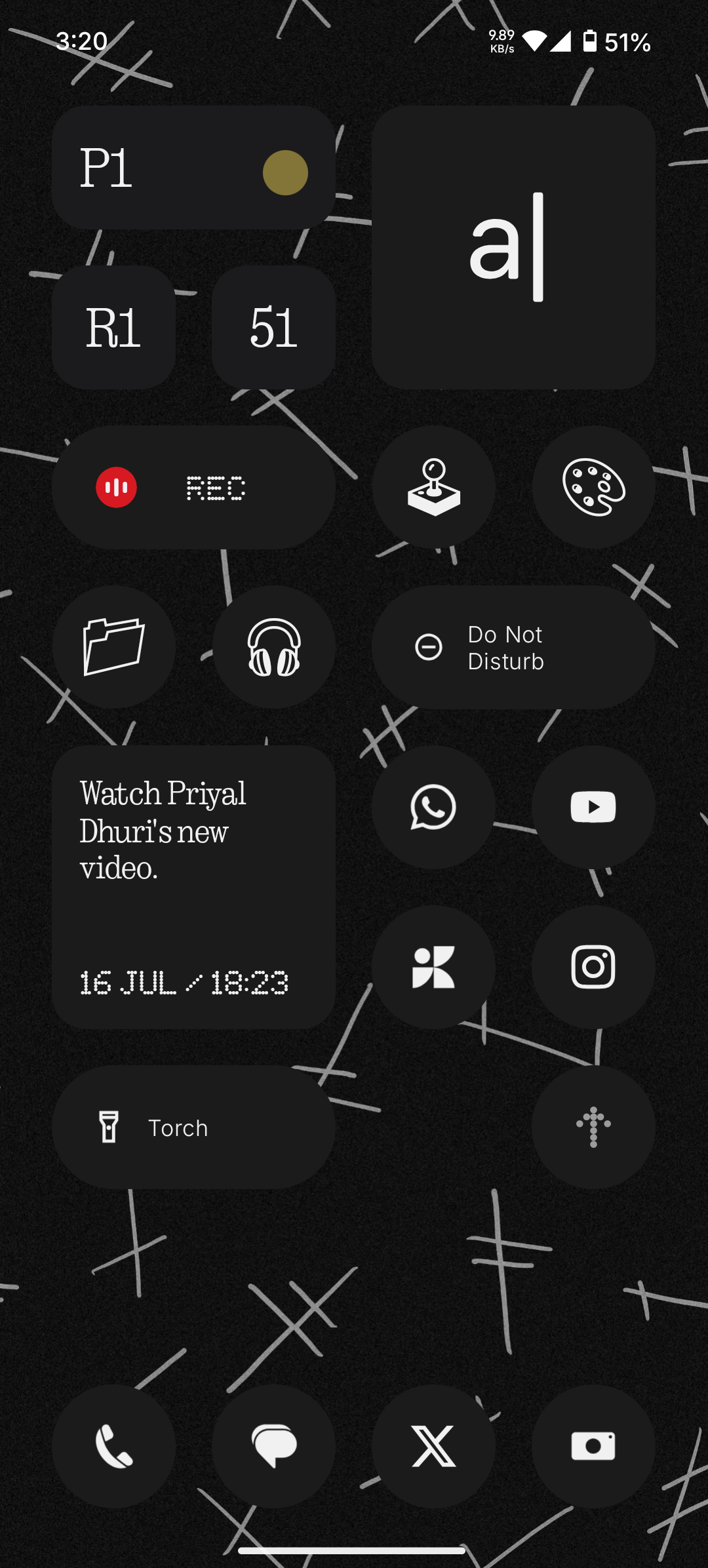
Task: Open the dotted arrow app icon
Action: click(x=593, y=1127)
